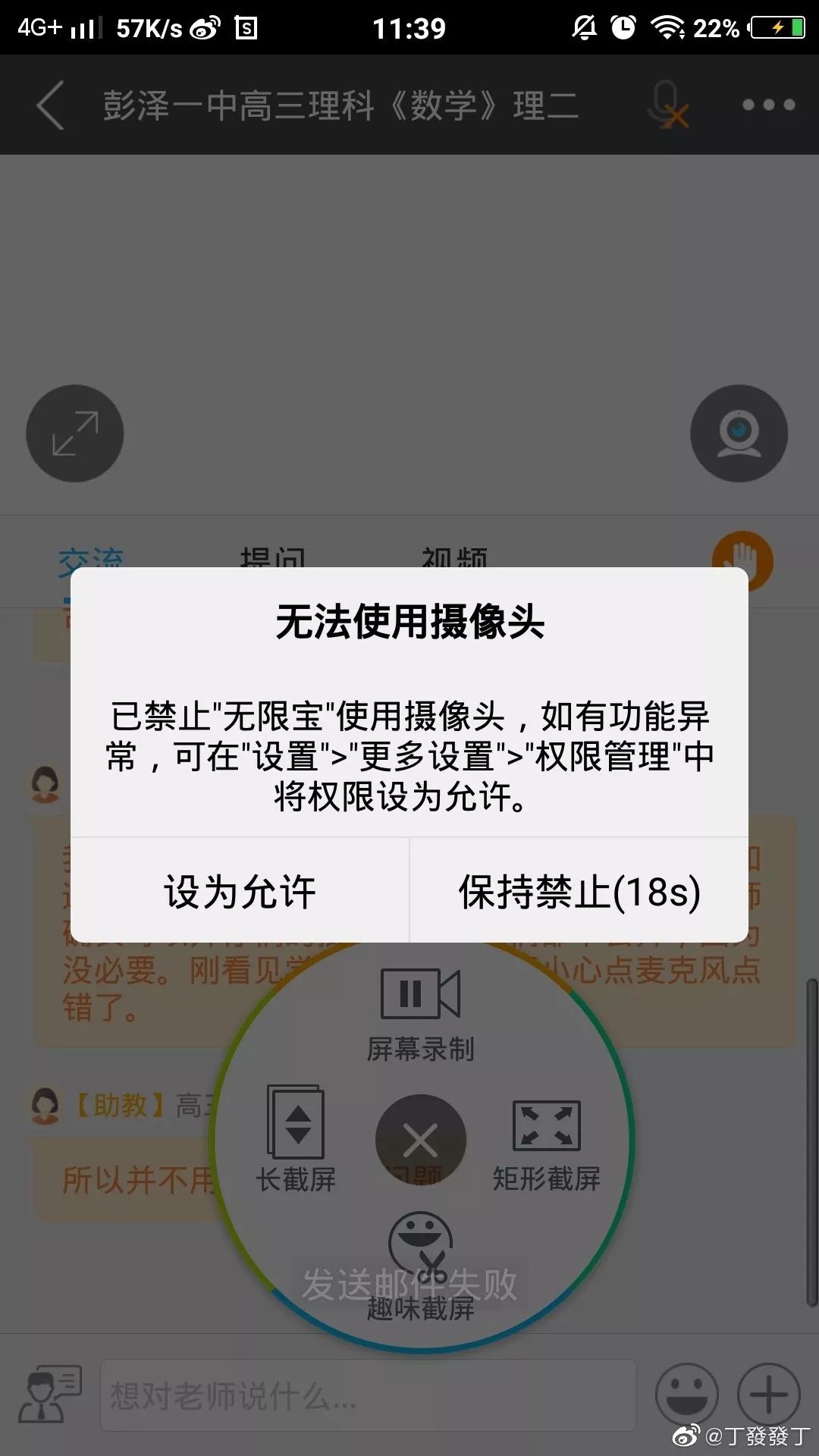Open the three-dot overflow menu
819x1456 pixels.
click(x=768, y=105)
